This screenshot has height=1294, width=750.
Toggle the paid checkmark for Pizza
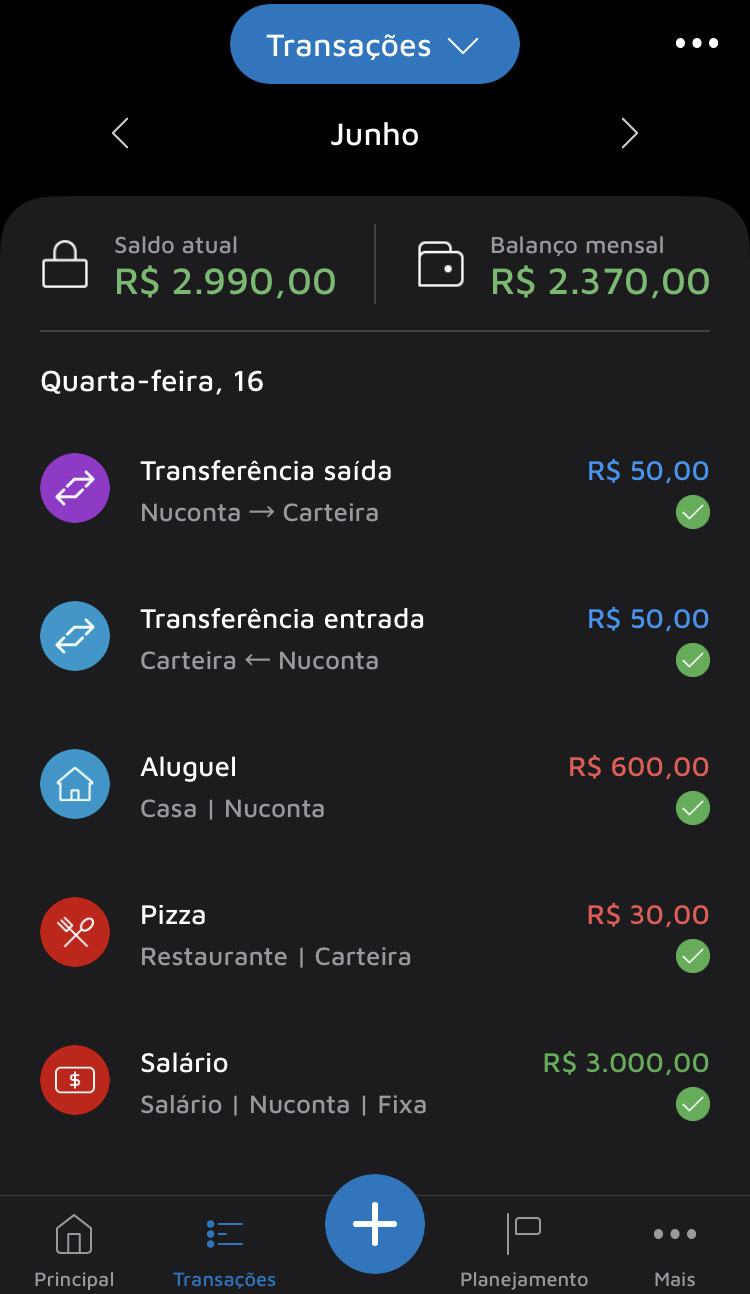click(693, 956)
